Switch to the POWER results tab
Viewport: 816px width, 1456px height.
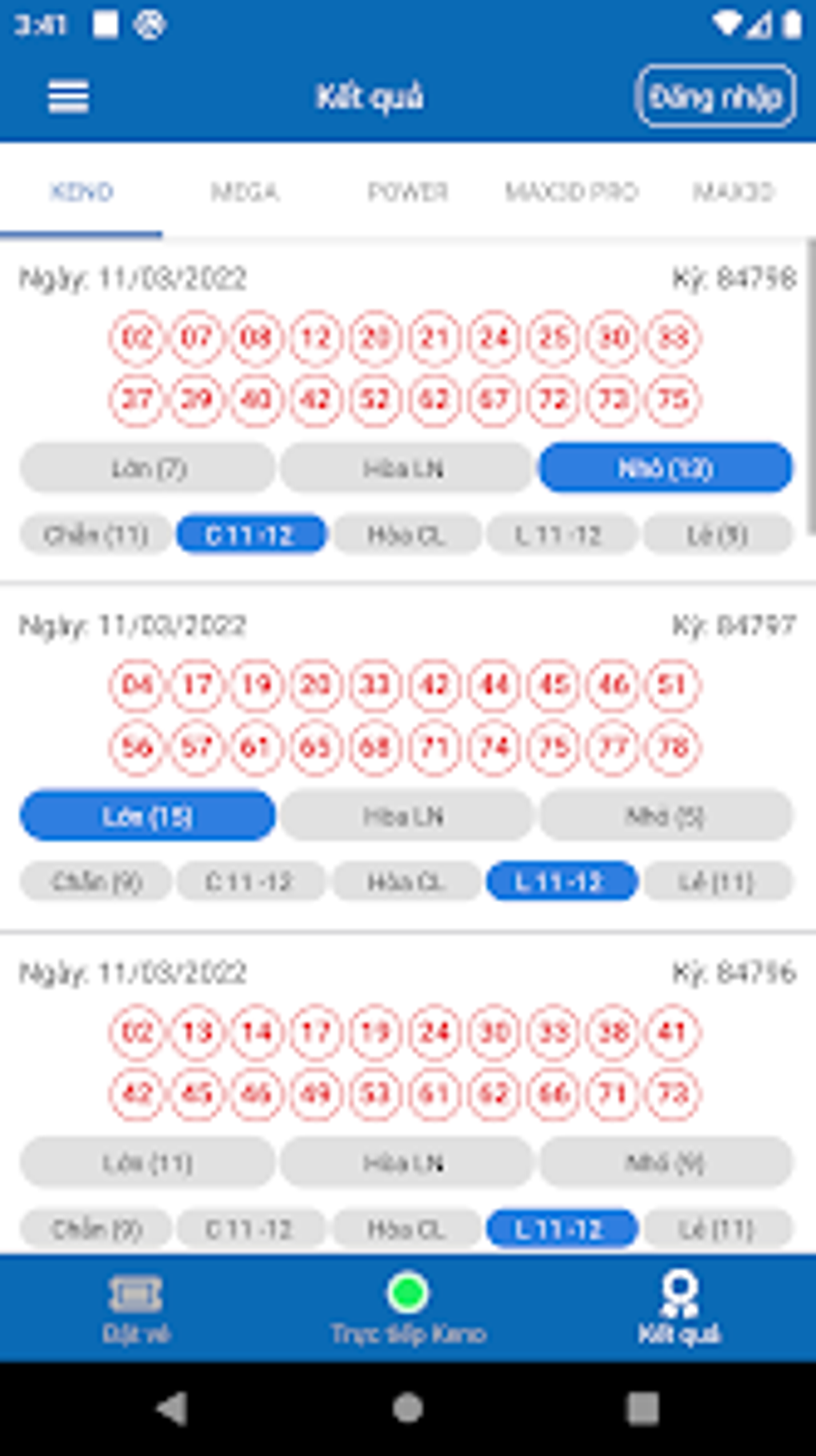408,192
